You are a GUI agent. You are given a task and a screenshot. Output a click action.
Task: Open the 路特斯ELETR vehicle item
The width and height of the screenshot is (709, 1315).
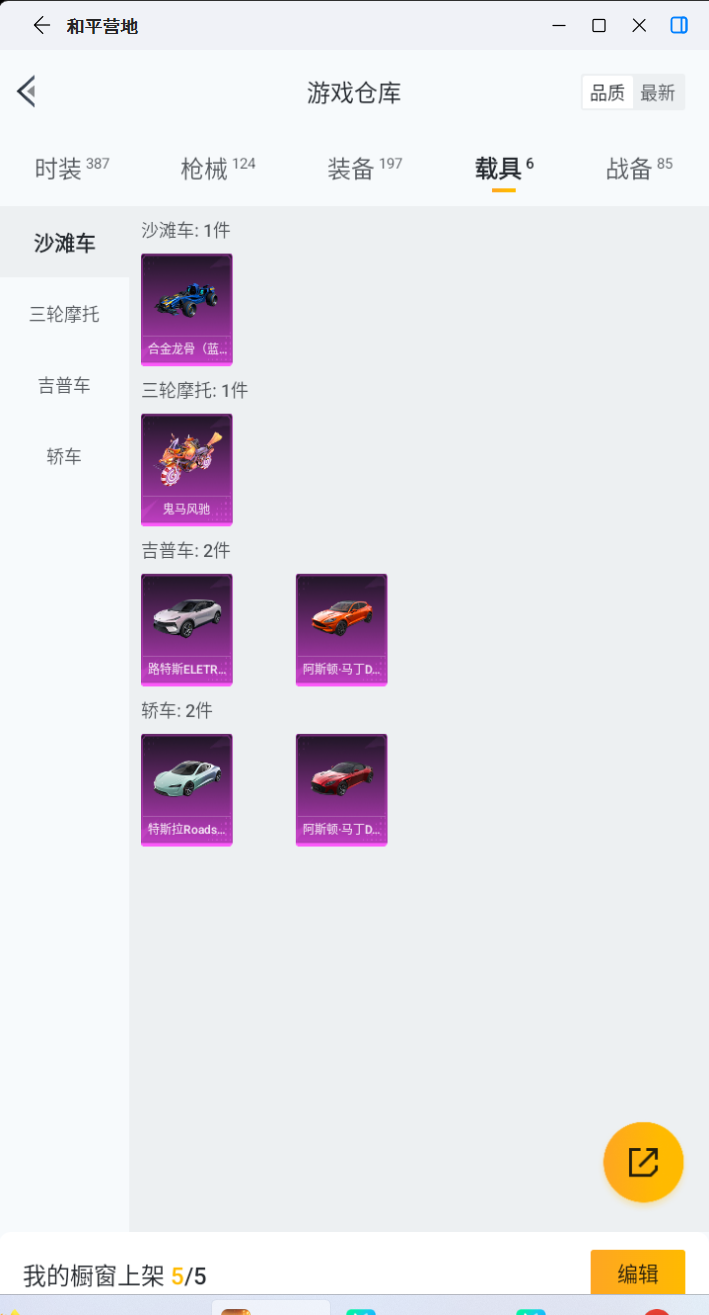187,629
